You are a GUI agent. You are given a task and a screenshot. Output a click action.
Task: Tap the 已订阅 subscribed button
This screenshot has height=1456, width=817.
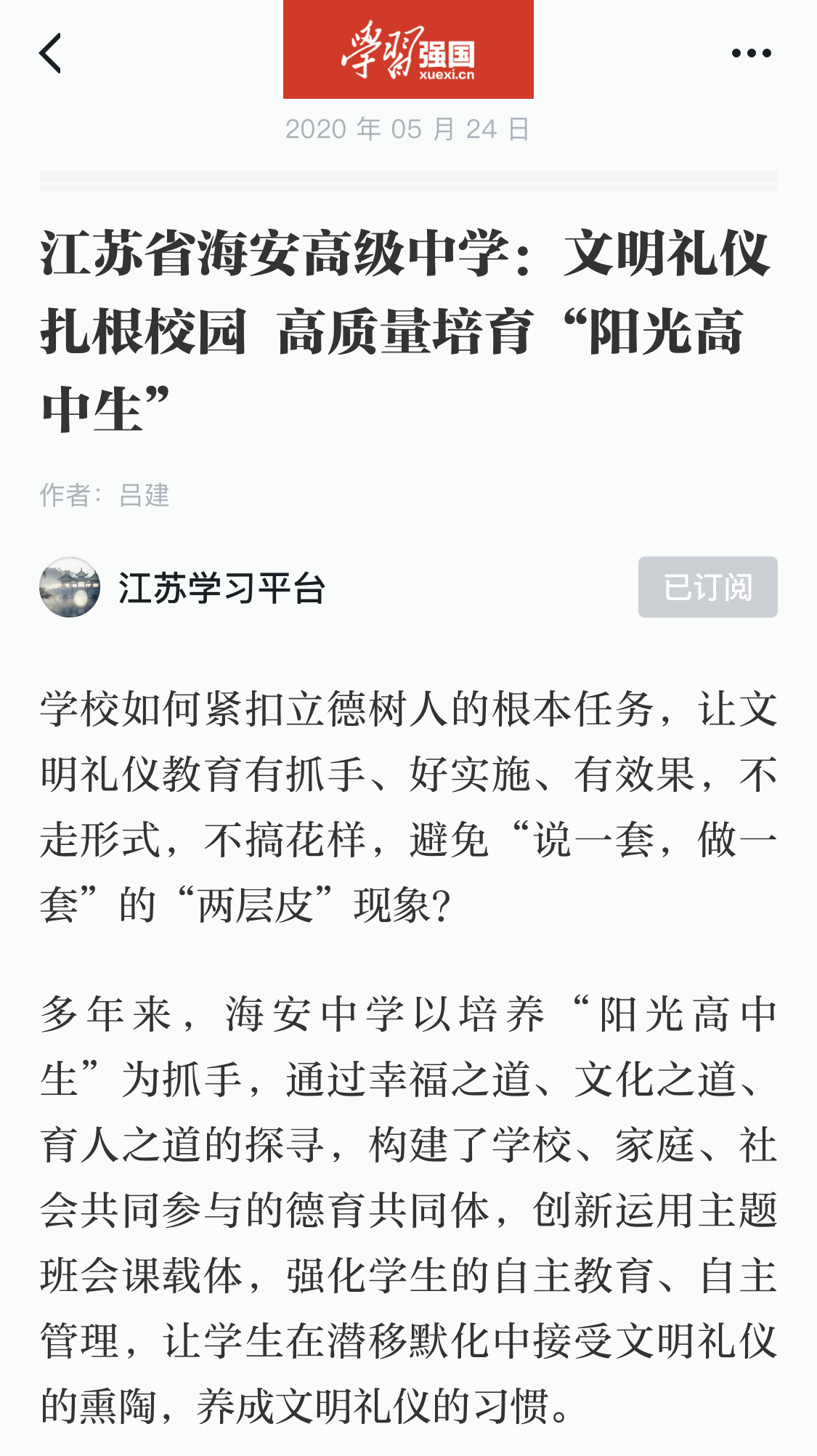(707, 587)
